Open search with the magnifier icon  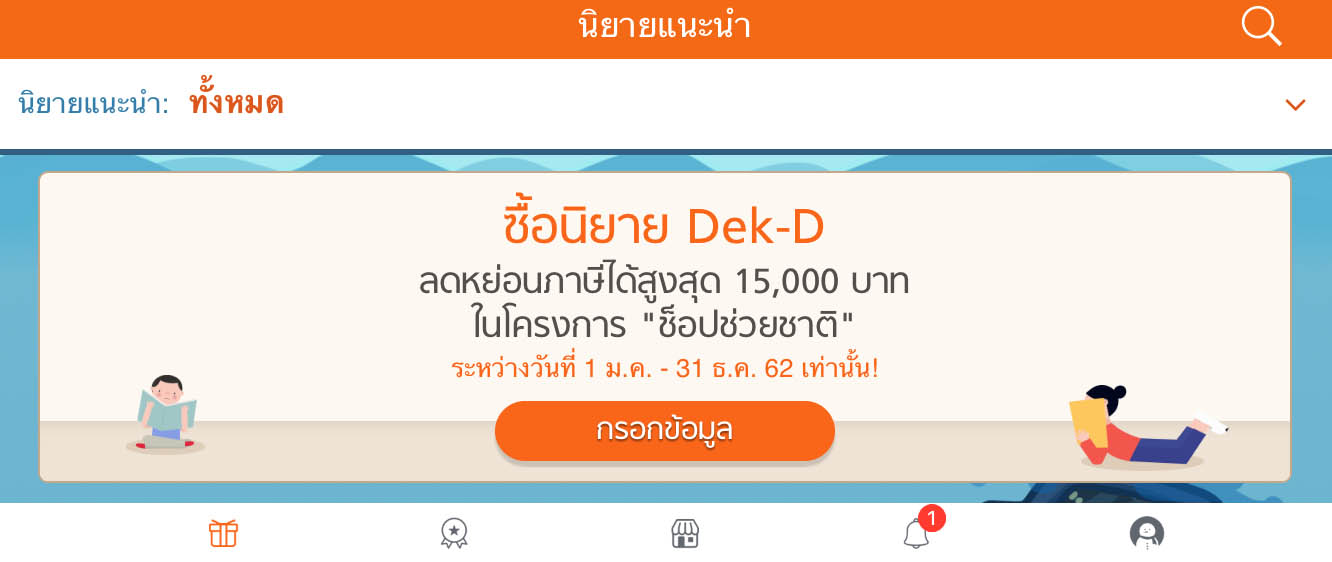(x=1261, y=27)
